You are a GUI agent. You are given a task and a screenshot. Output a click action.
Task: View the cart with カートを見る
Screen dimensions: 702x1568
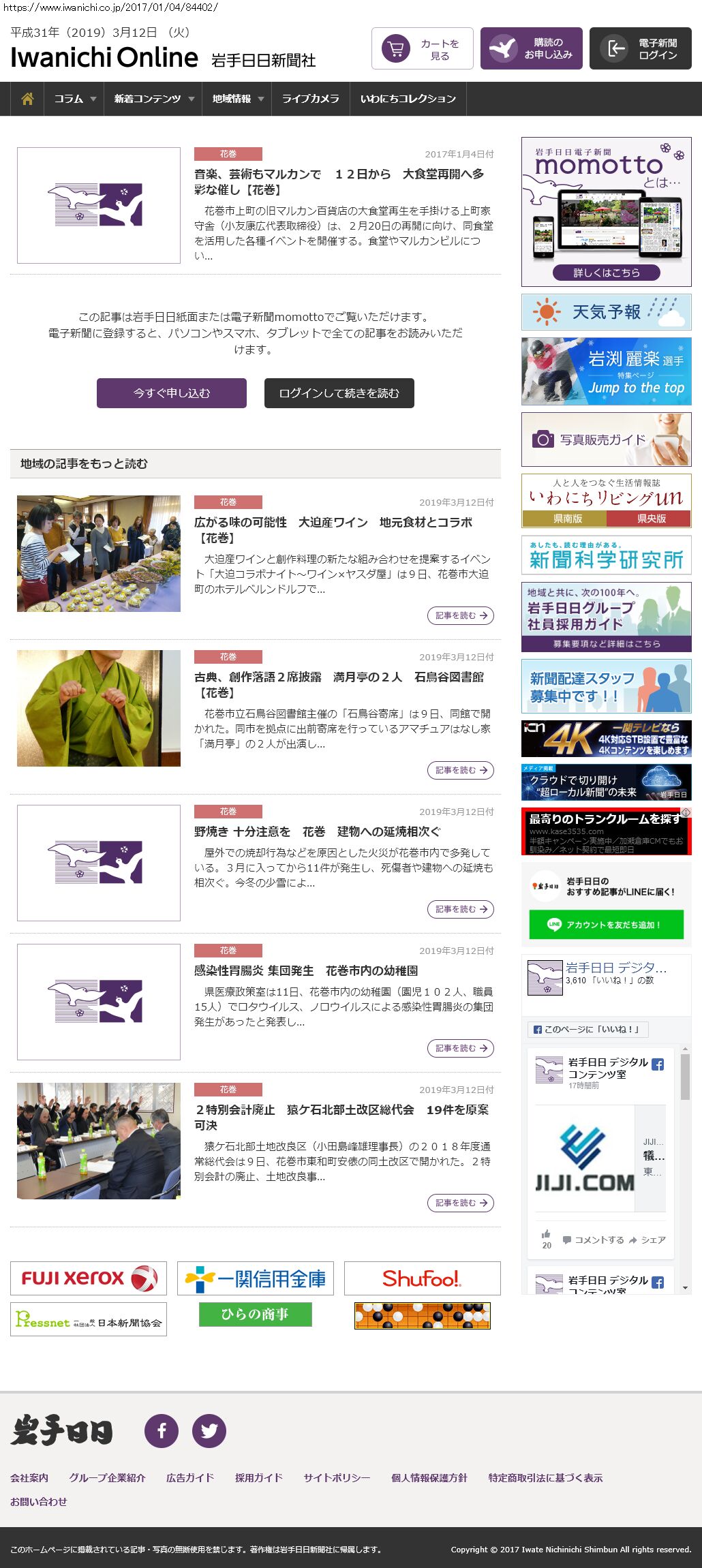click(x=423, y=49)
